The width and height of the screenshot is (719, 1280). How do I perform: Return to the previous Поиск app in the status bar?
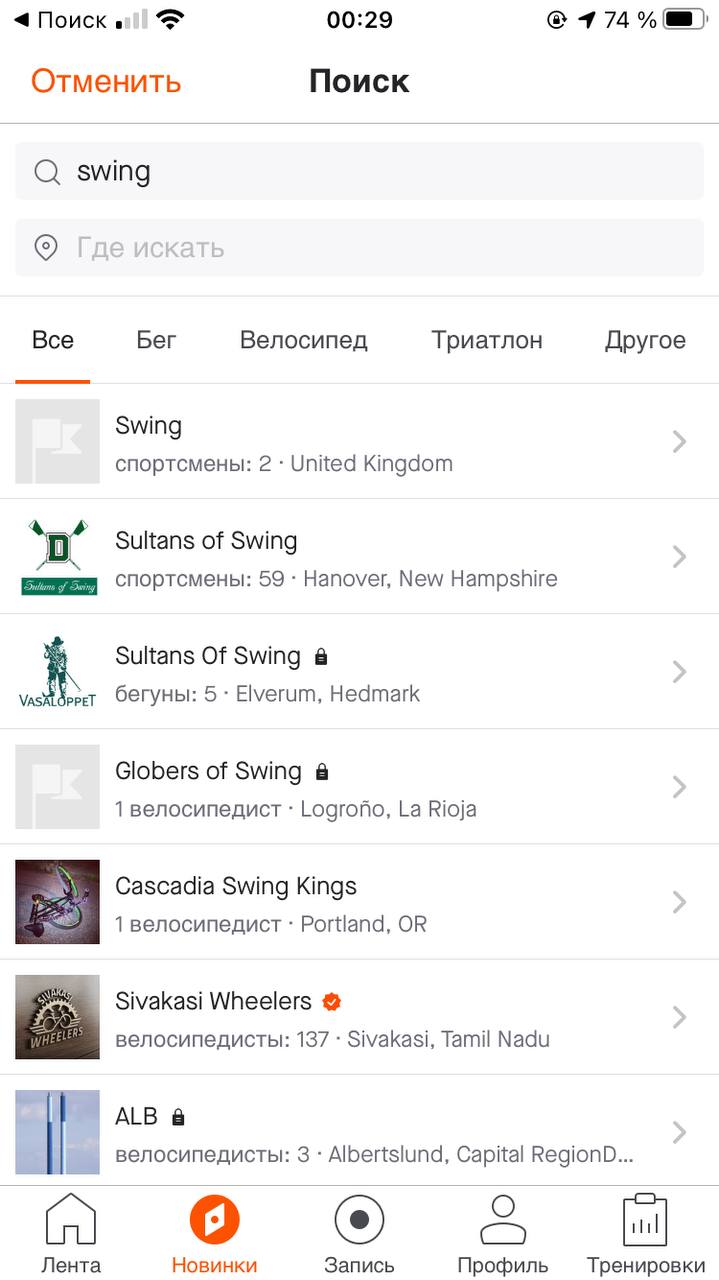click(x=59, y=20)
